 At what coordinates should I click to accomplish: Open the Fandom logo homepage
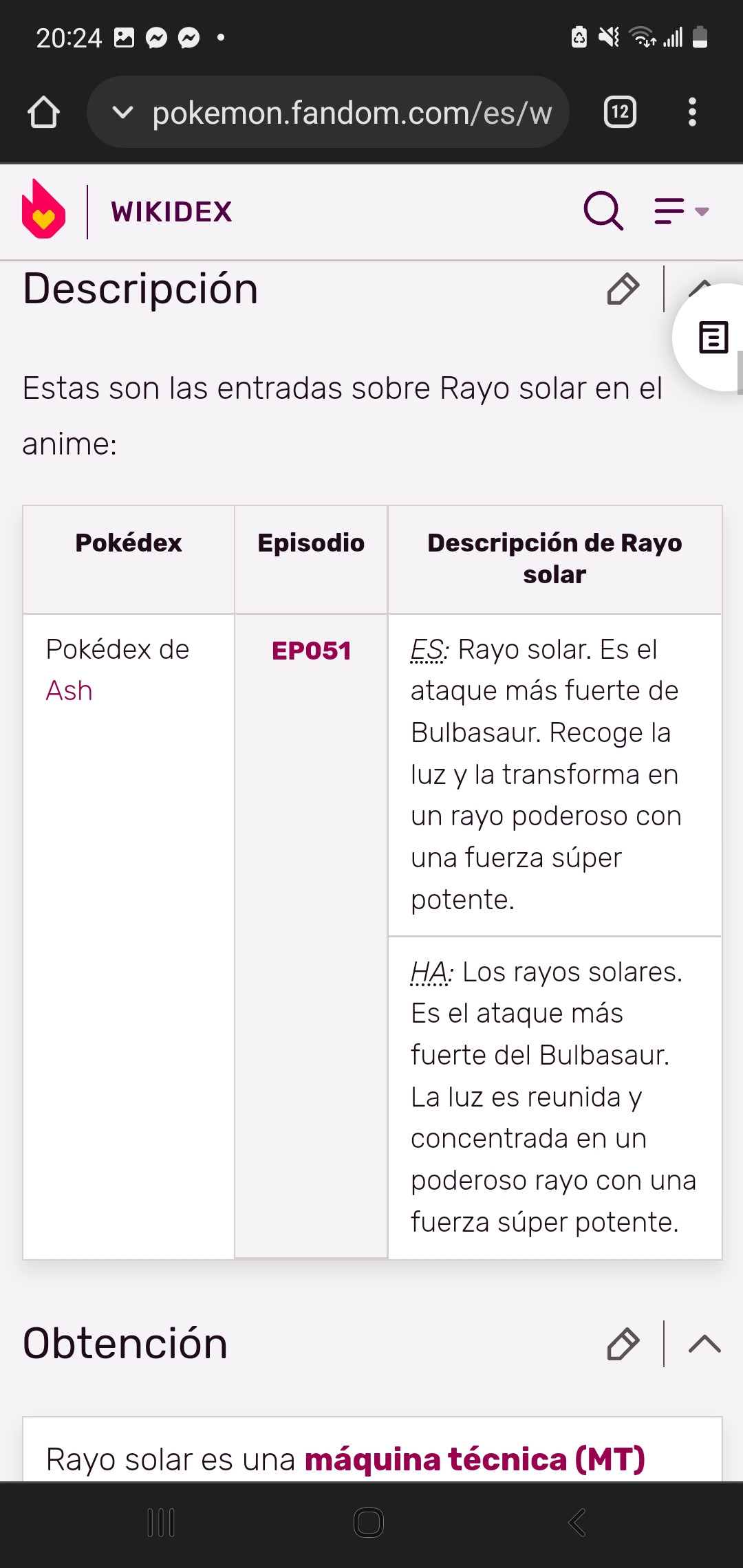click(43, 210)
